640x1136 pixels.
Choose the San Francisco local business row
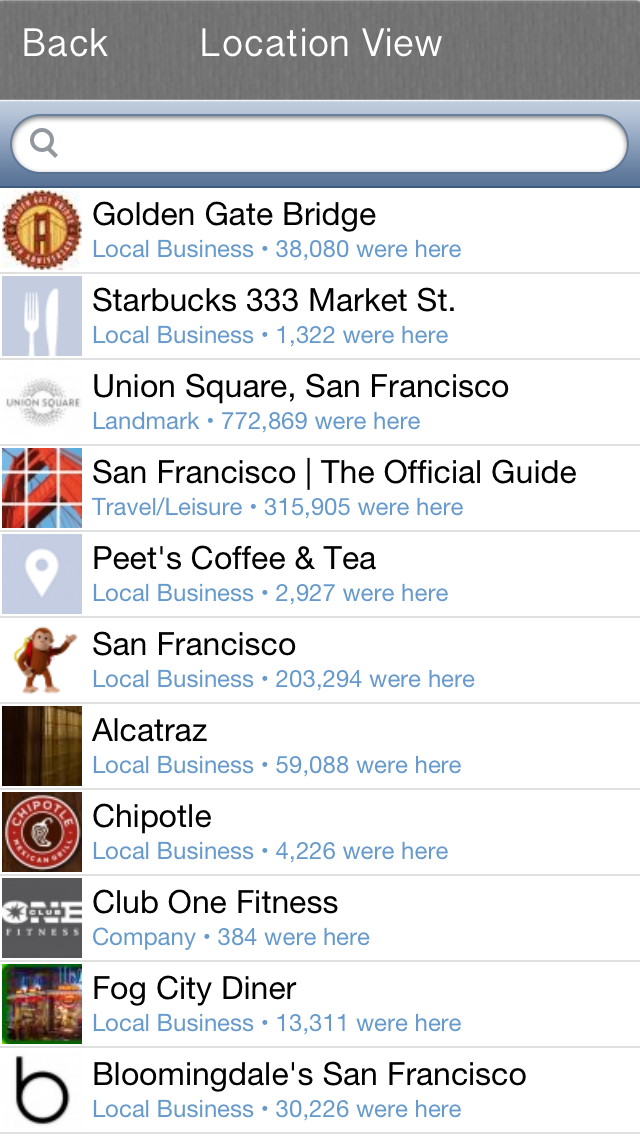[x=320, y=660]
